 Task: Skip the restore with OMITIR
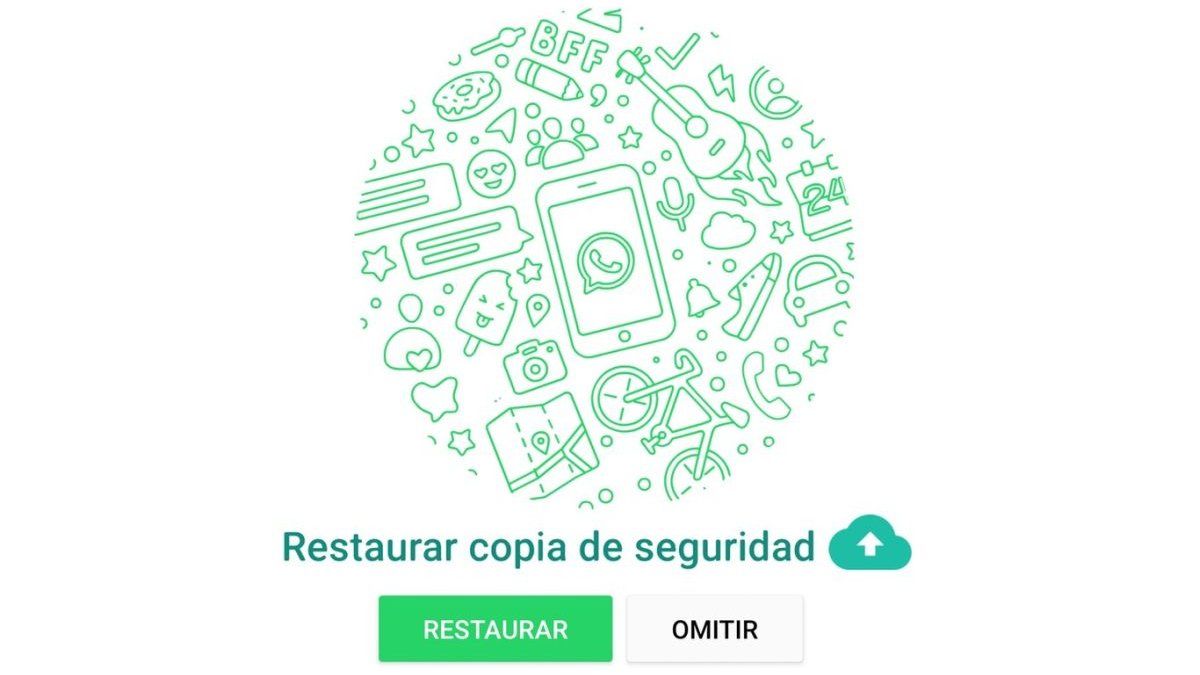pyautogui.click(x=714, y=629)
